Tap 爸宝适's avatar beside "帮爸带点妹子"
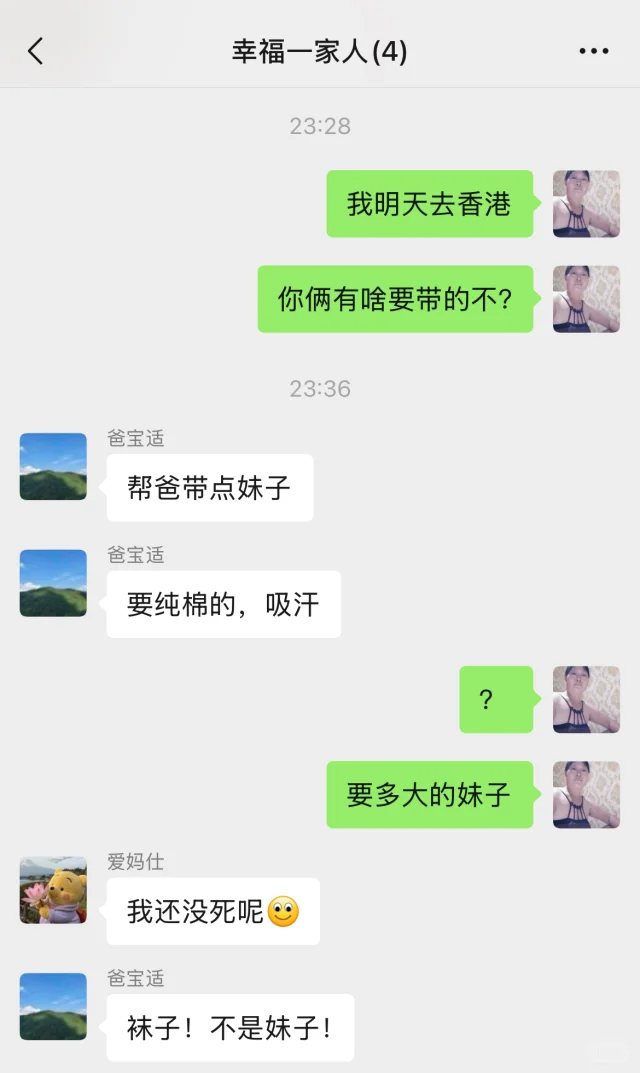Image resolution: width=640 pixels, height=1073 pixels. 53,466
